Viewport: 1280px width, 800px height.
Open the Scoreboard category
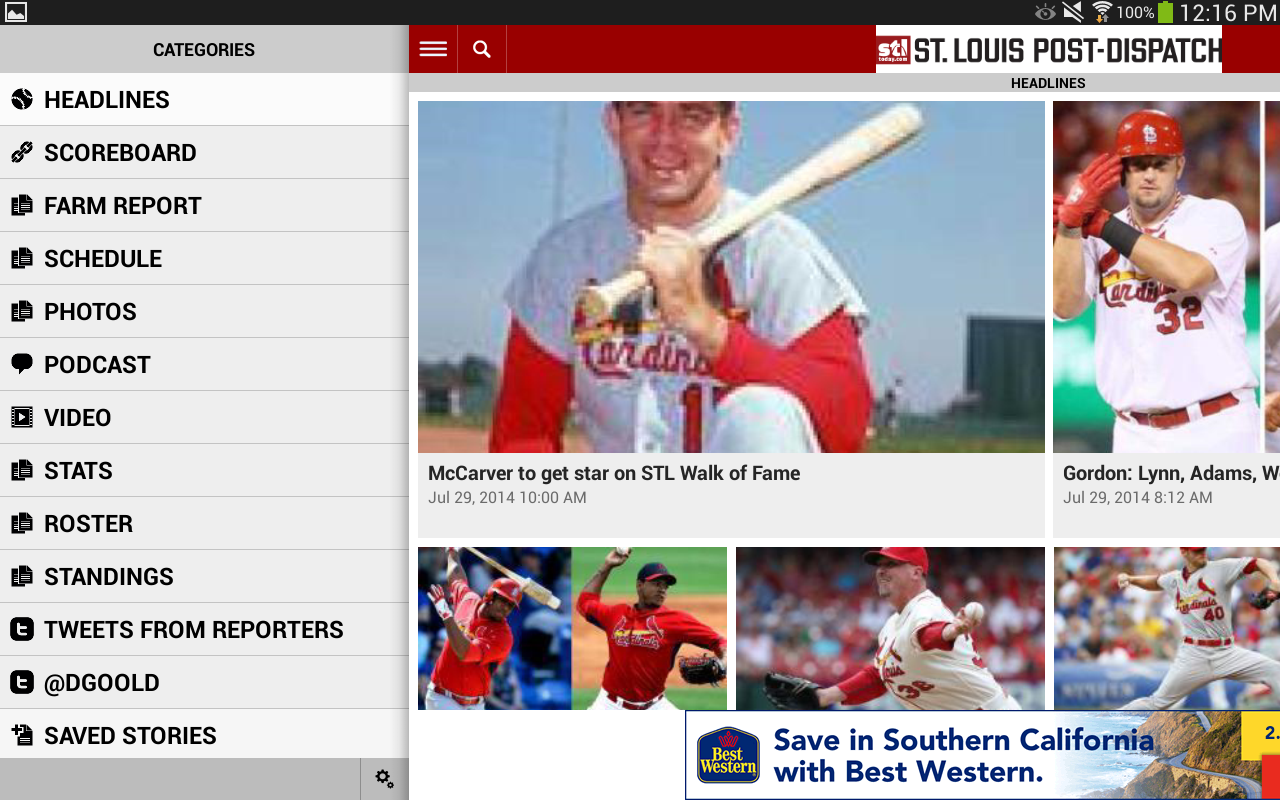(x=204, y=153)
